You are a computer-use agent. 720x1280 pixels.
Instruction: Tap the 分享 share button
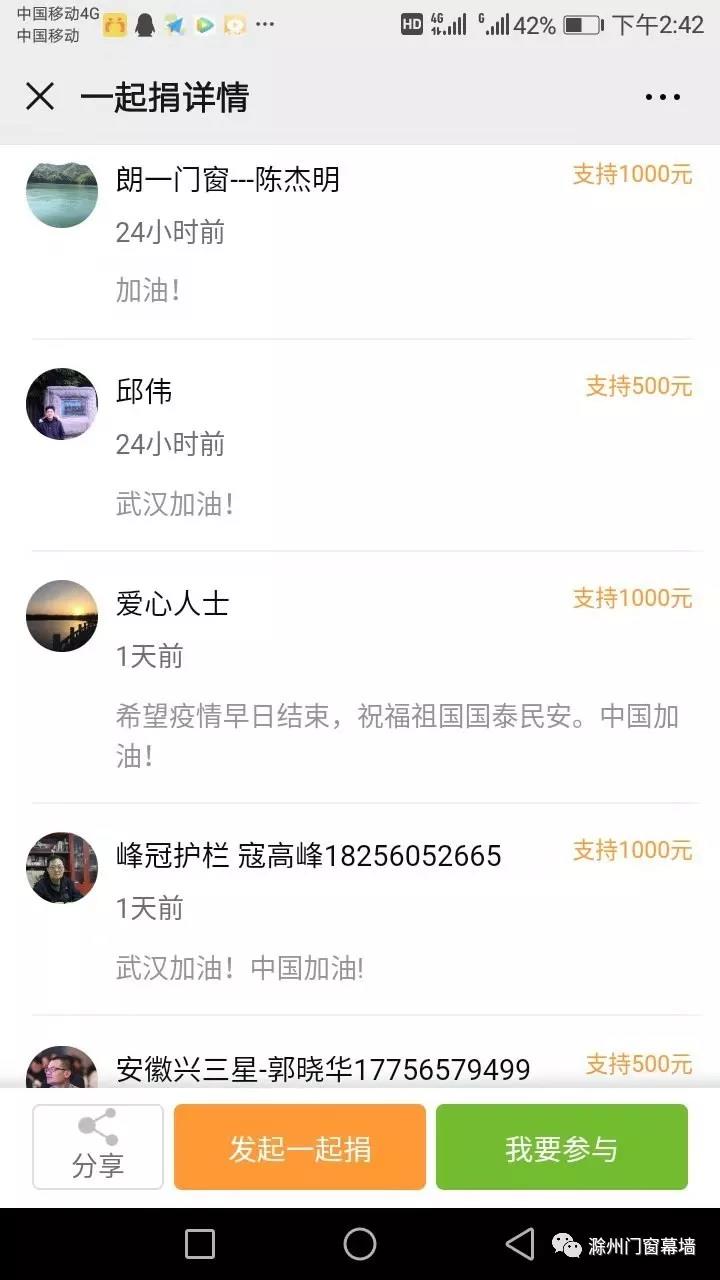click(98, 1146)
